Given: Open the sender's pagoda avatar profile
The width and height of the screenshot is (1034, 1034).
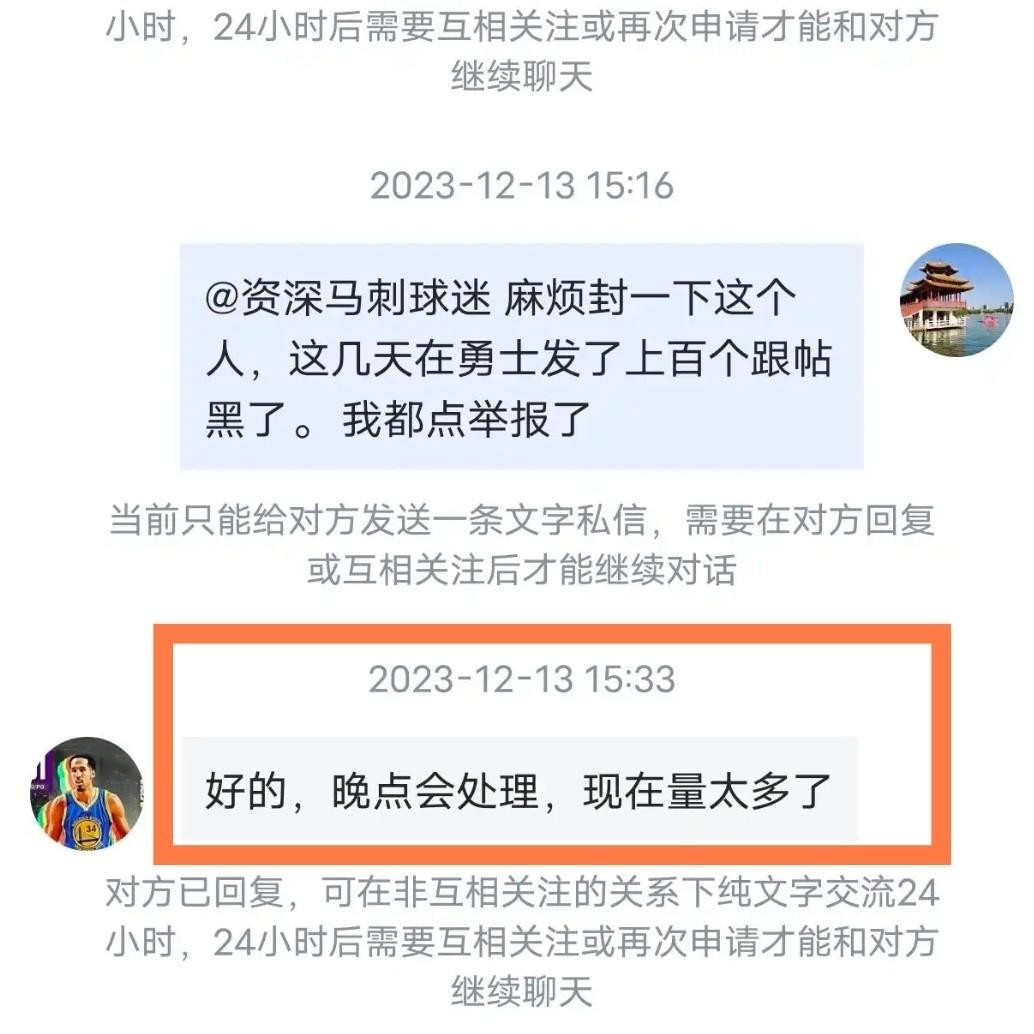Looking at the screenshot, I should pyautogui.click(x=957, y=300).
